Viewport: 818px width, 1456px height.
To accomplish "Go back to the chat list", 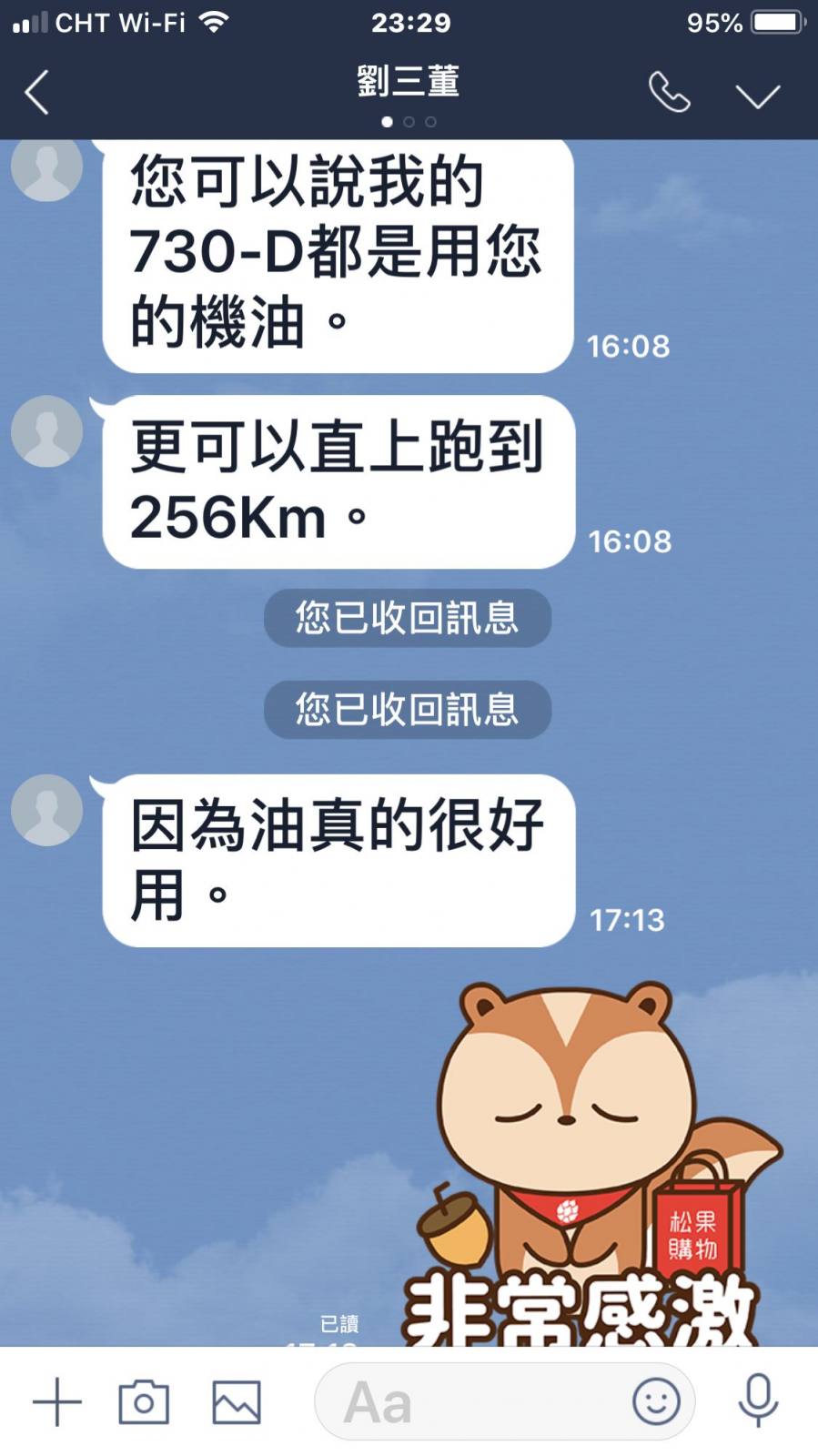I will pyautogui.click(x=36, y=93).
